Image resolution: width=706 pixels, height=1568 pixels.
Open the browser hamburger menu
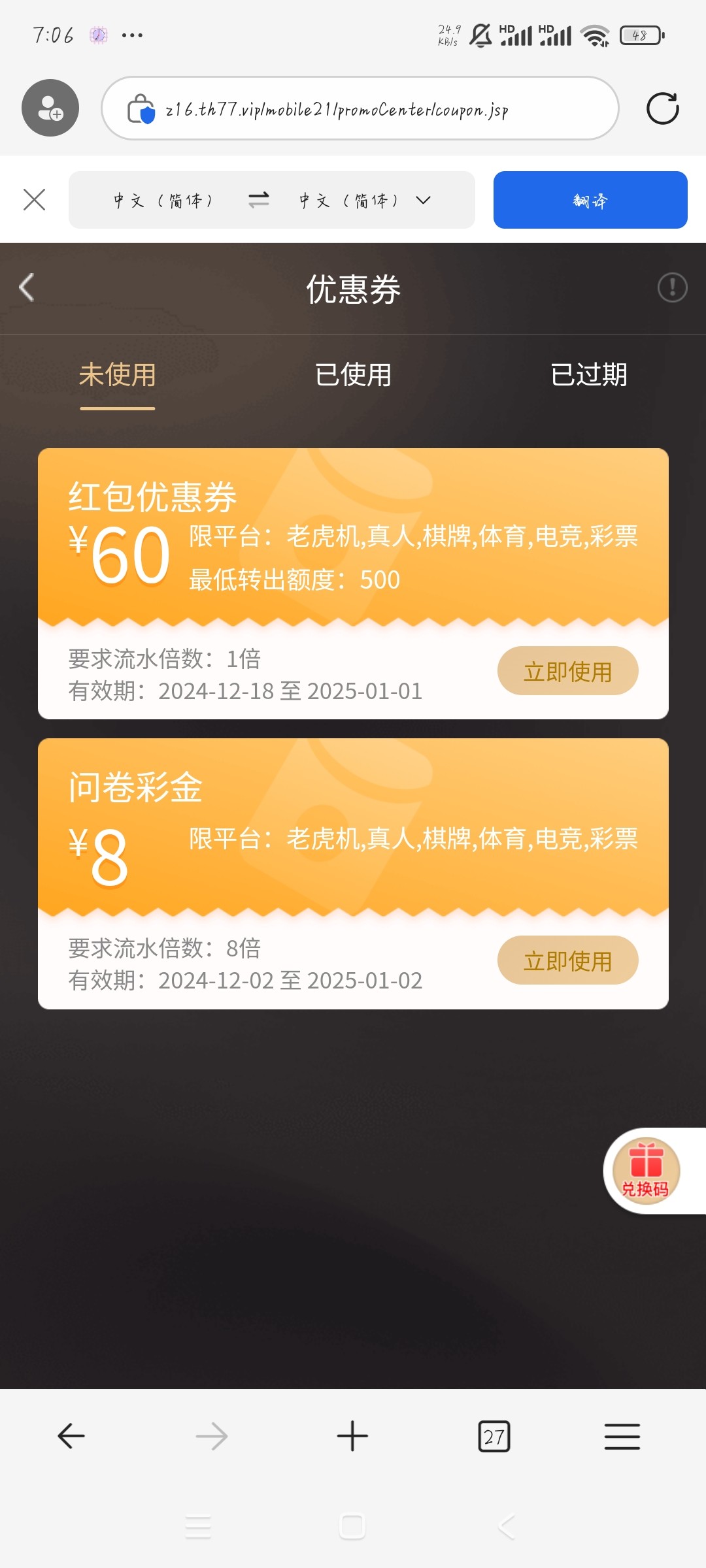[x=622, y=1436]
